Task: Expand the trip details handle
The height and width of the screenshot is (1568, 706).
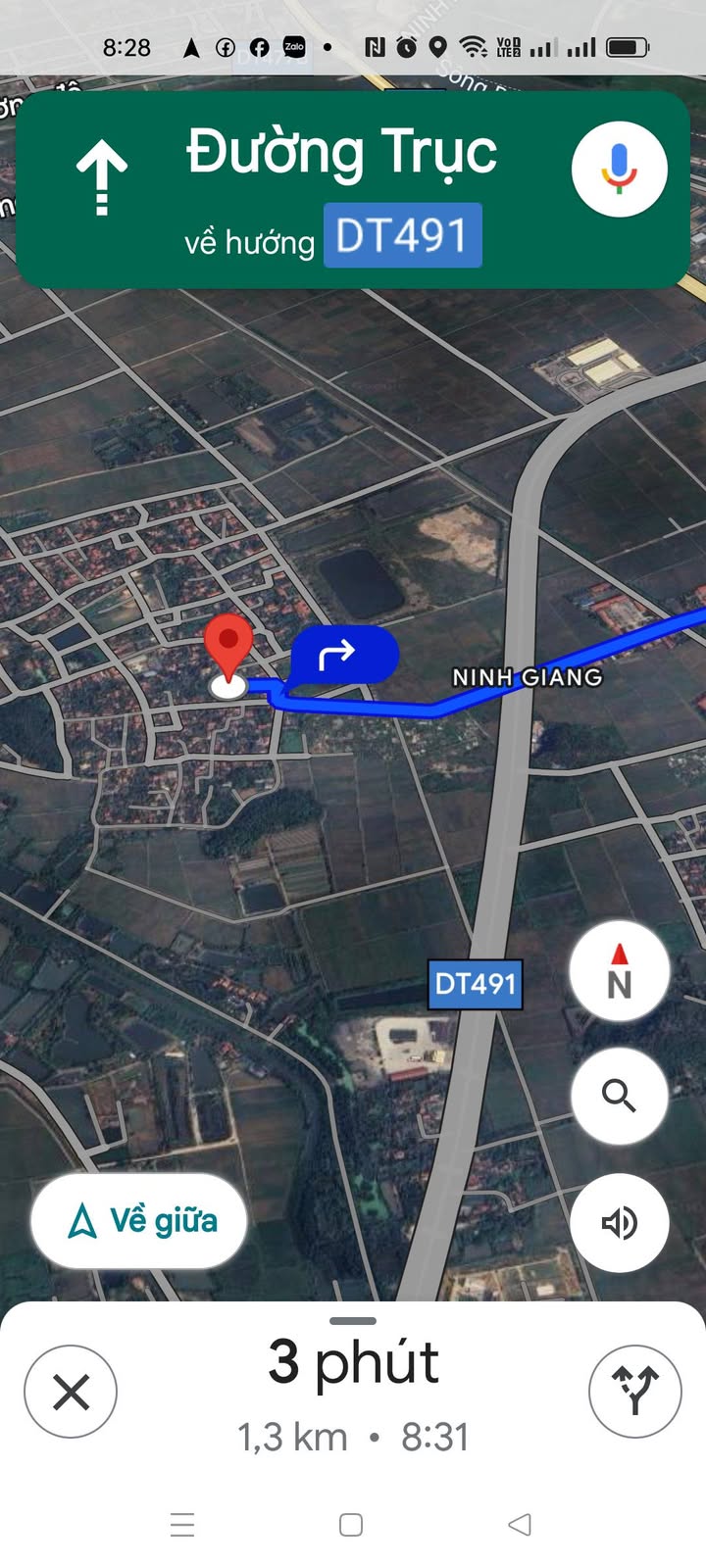Action: pyautogui.click(x=353, y=1321)
